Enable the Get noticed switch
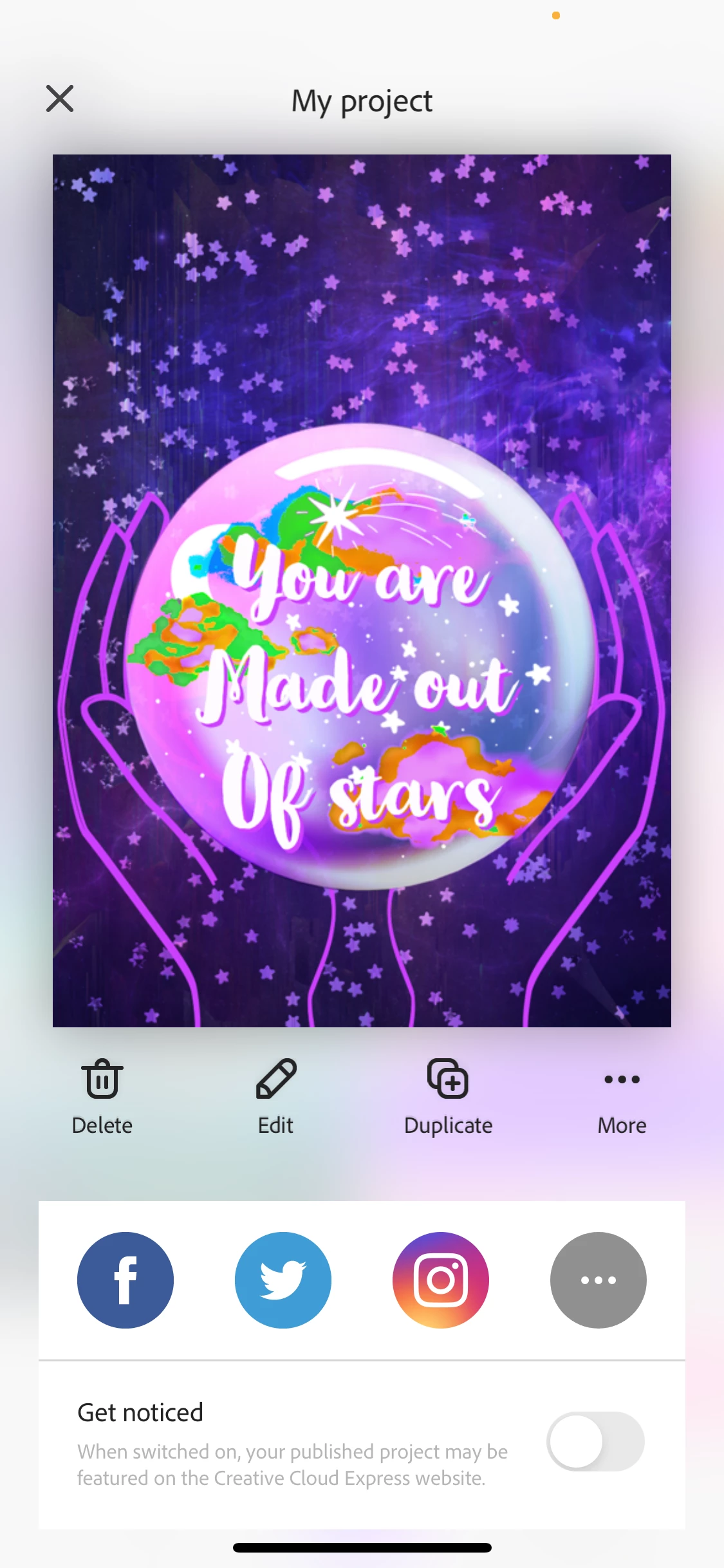 point(595,1441)
